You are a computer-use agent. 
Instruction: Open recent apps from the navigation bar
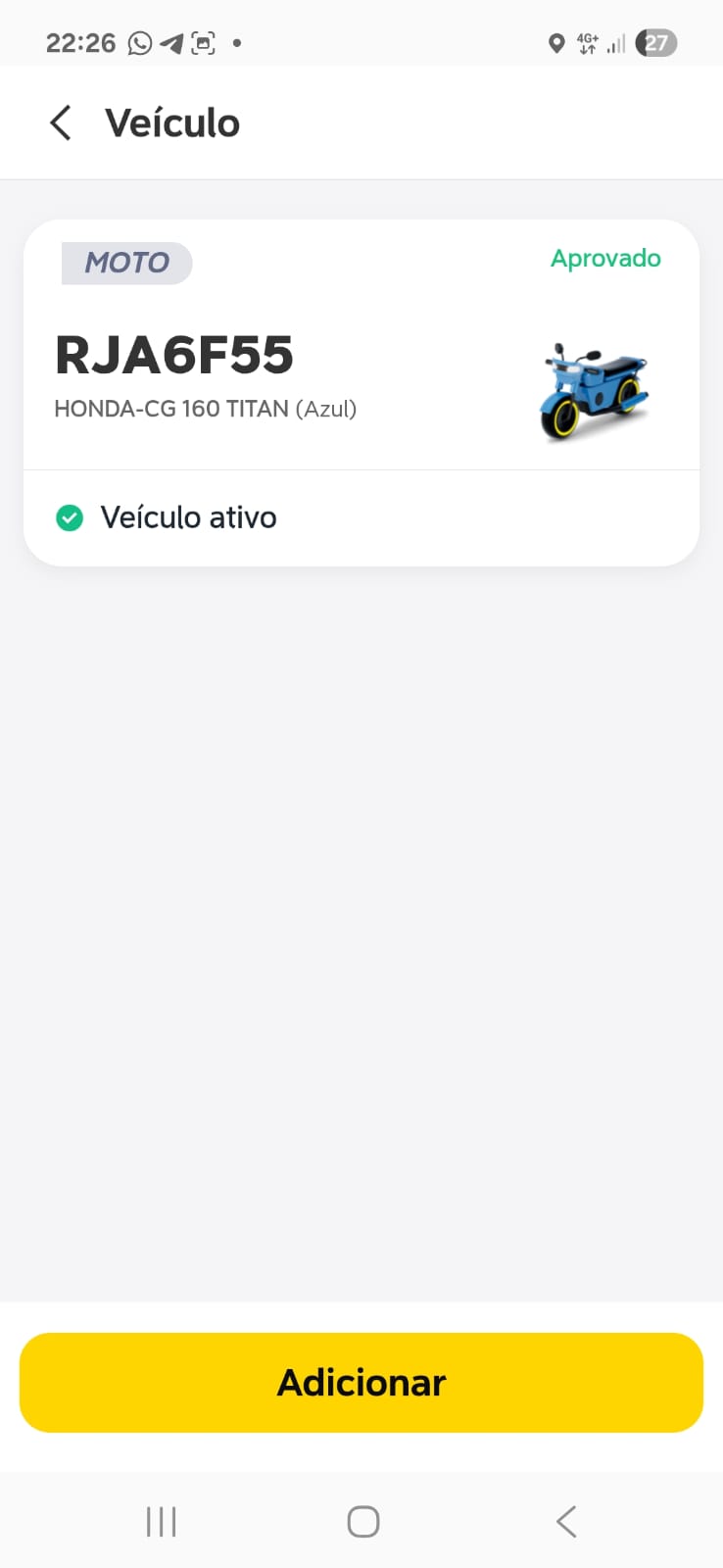(x=161, y=1521)
